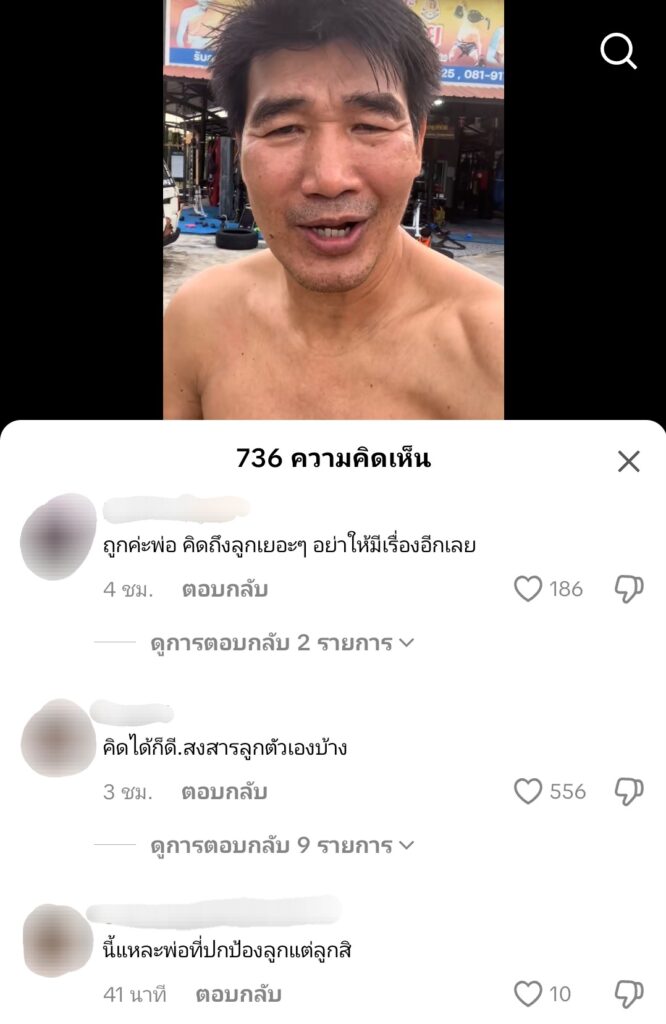Like the comment with 186 likes
The height and width of the screenshot is (1024, 666).
[528, 589]
